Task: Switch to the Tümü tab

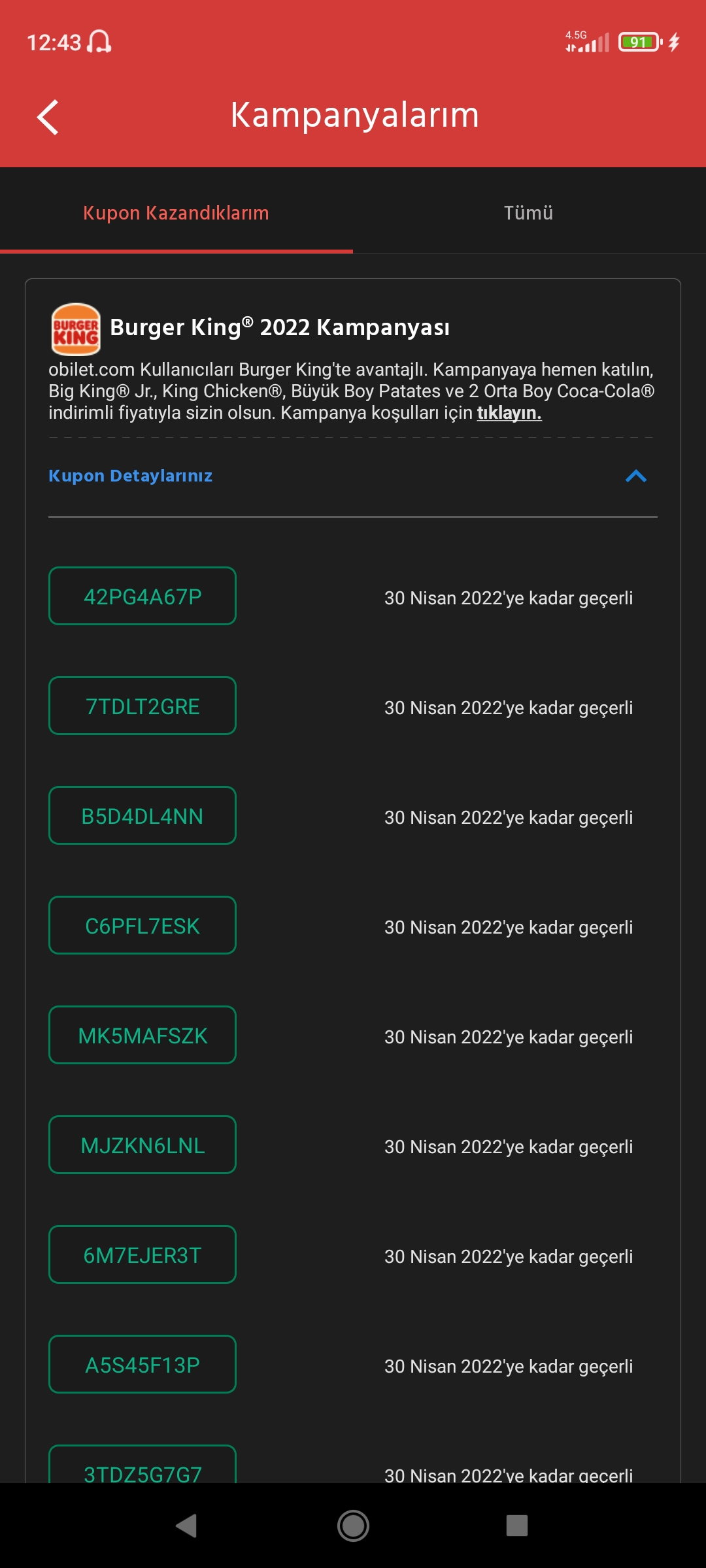Action: coord(529,213)
